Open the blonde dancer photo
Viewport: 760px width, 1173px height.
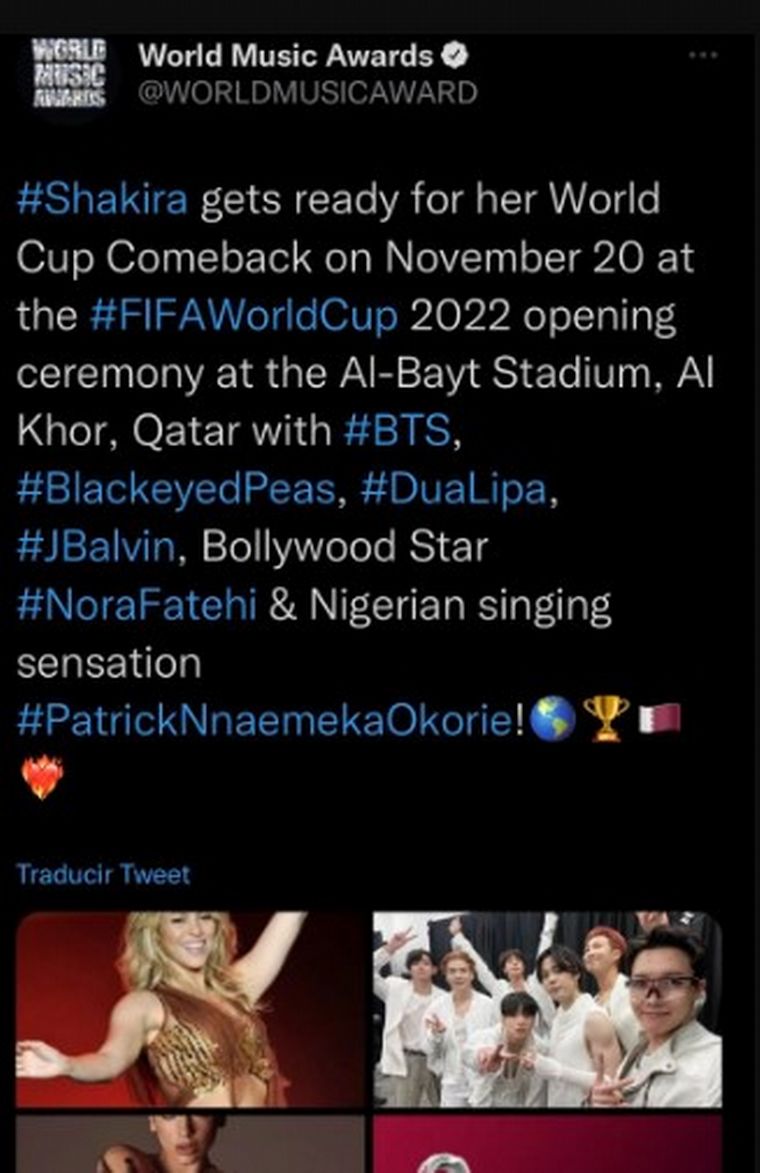pos(190,1008)
